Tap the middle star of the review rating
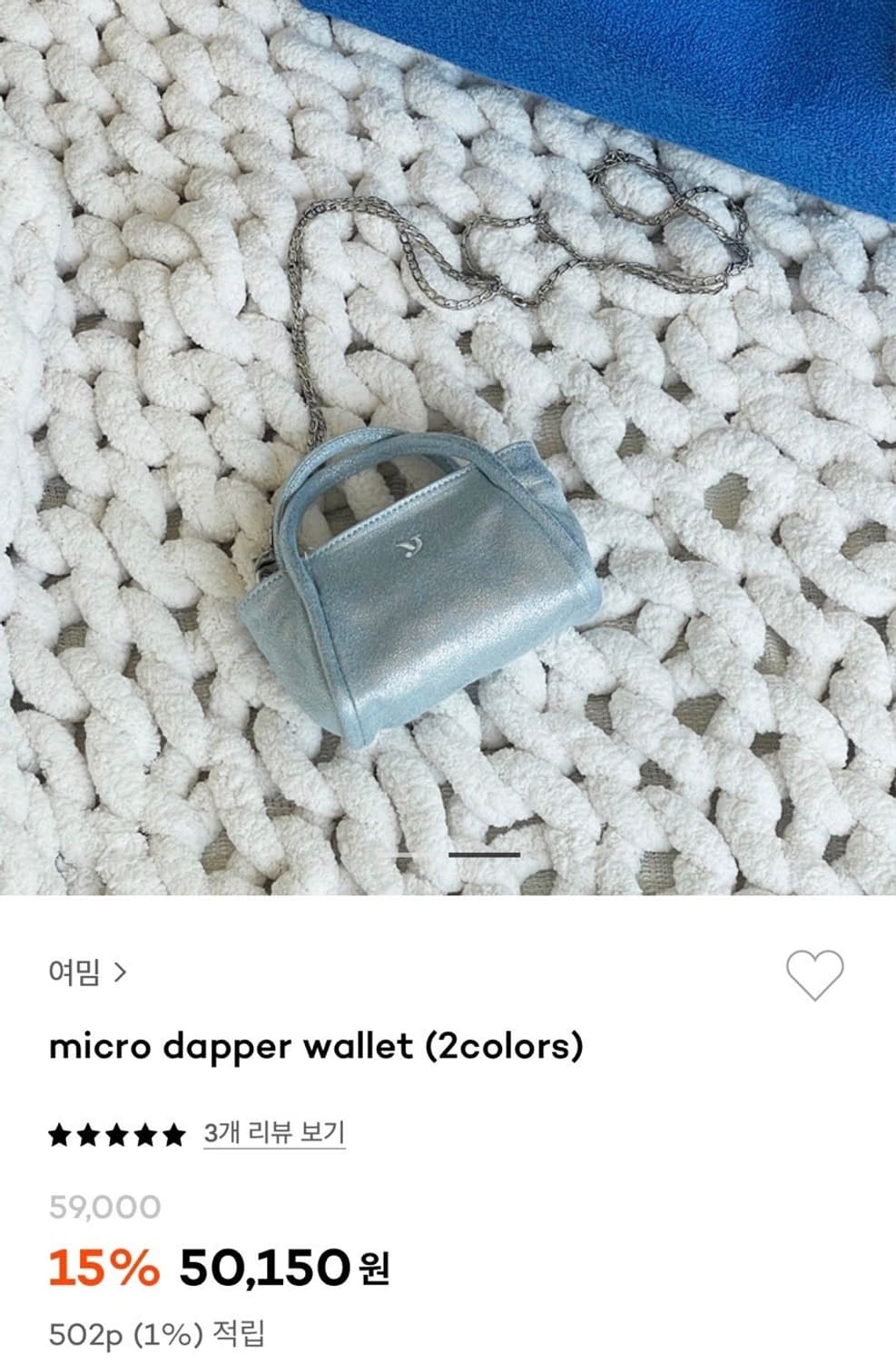Viewport: 896px width, 1362px height. (117, 1134)
